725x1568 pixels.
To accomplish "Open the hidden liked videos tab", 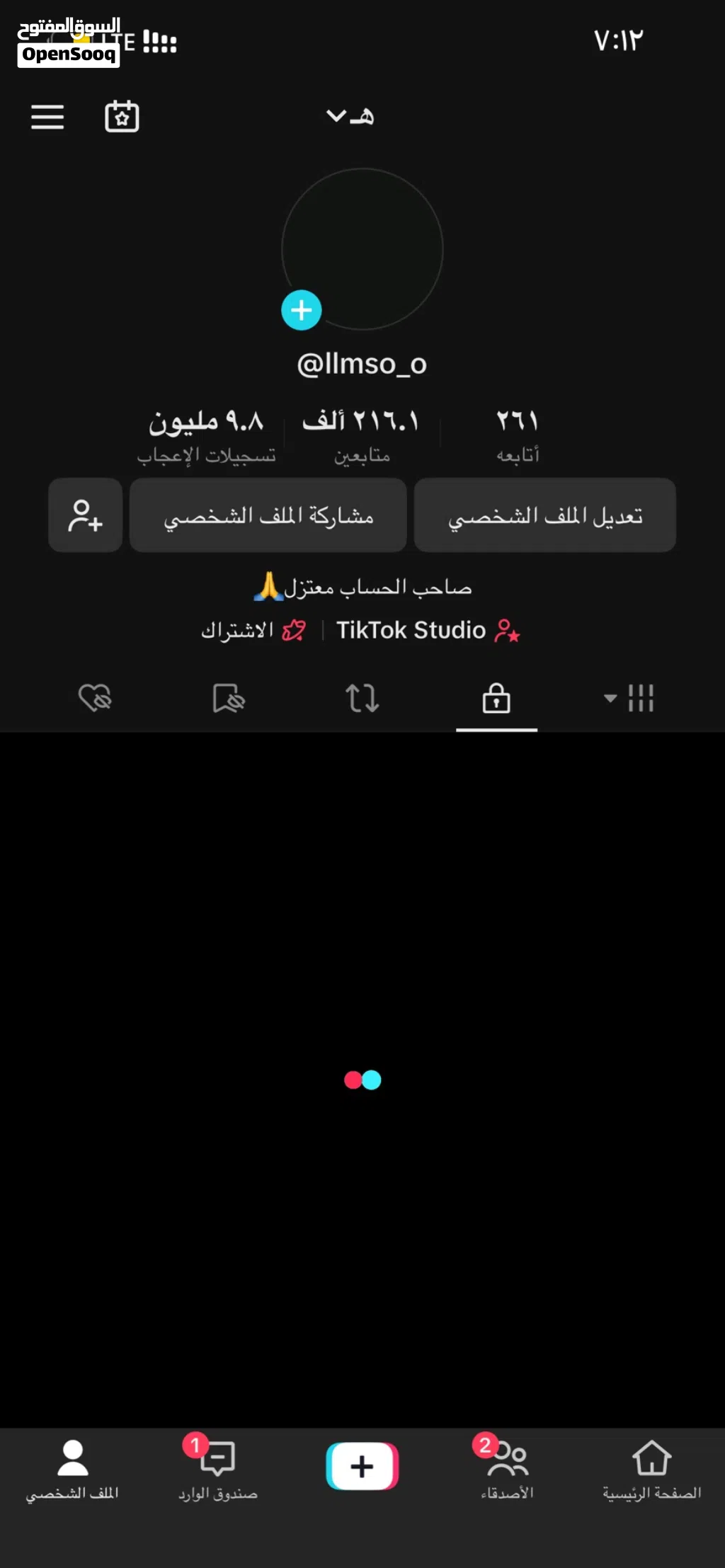I will click(x=95, y=699).
